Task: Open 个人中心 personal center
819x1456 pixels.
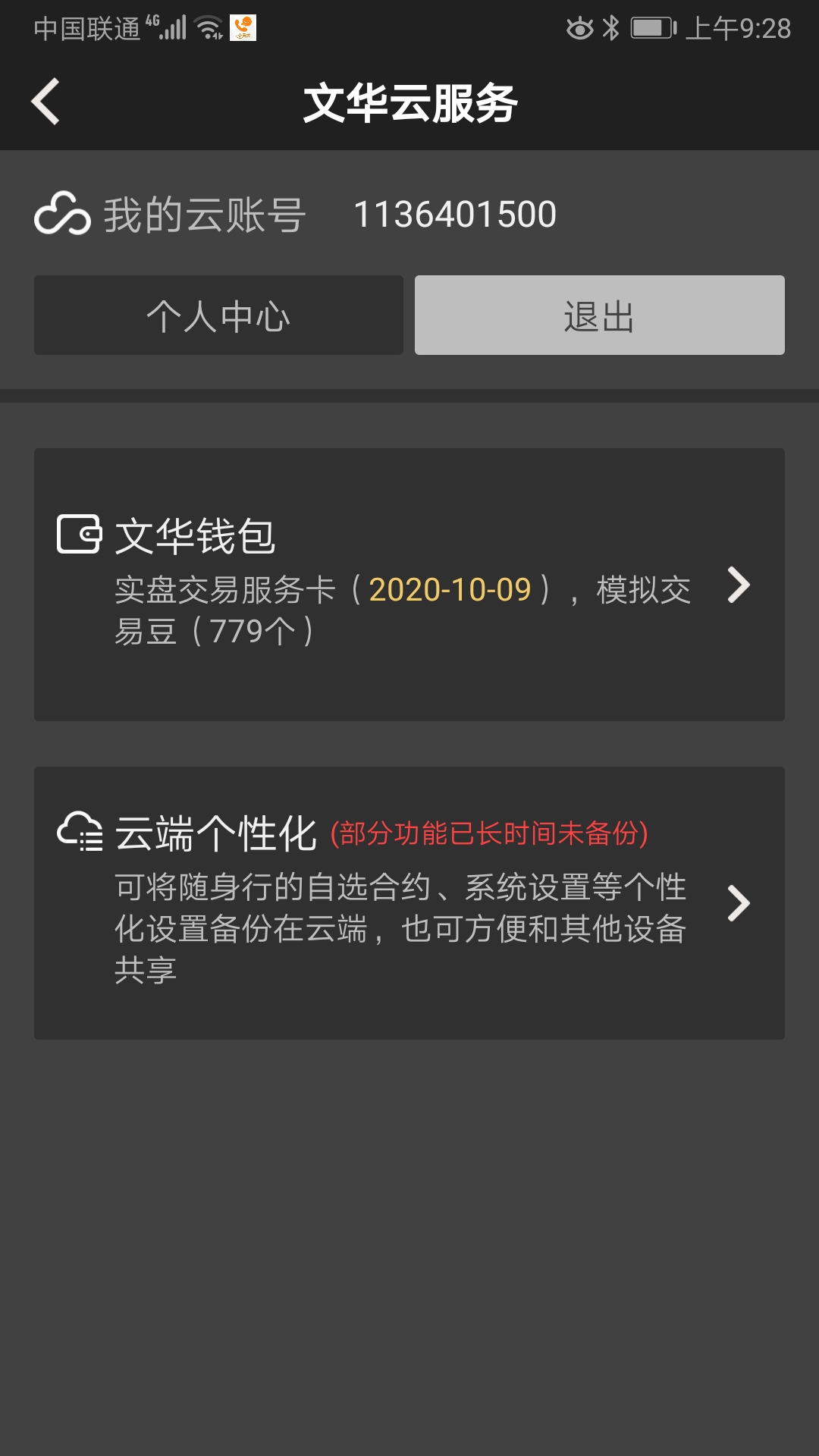Action: (218, 315)
